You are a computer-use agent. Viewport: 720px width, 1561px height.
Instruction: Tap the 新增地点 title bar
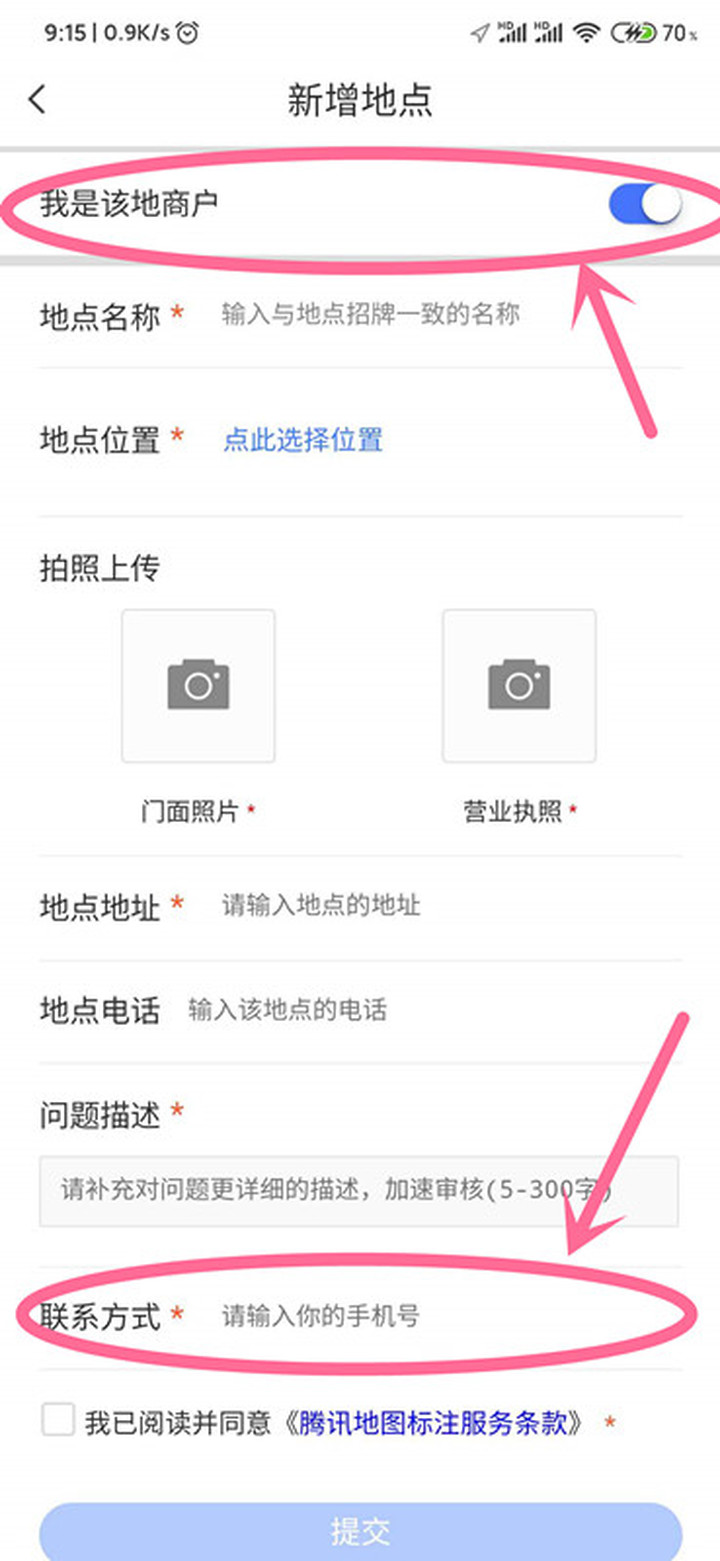tap(360, 100)
